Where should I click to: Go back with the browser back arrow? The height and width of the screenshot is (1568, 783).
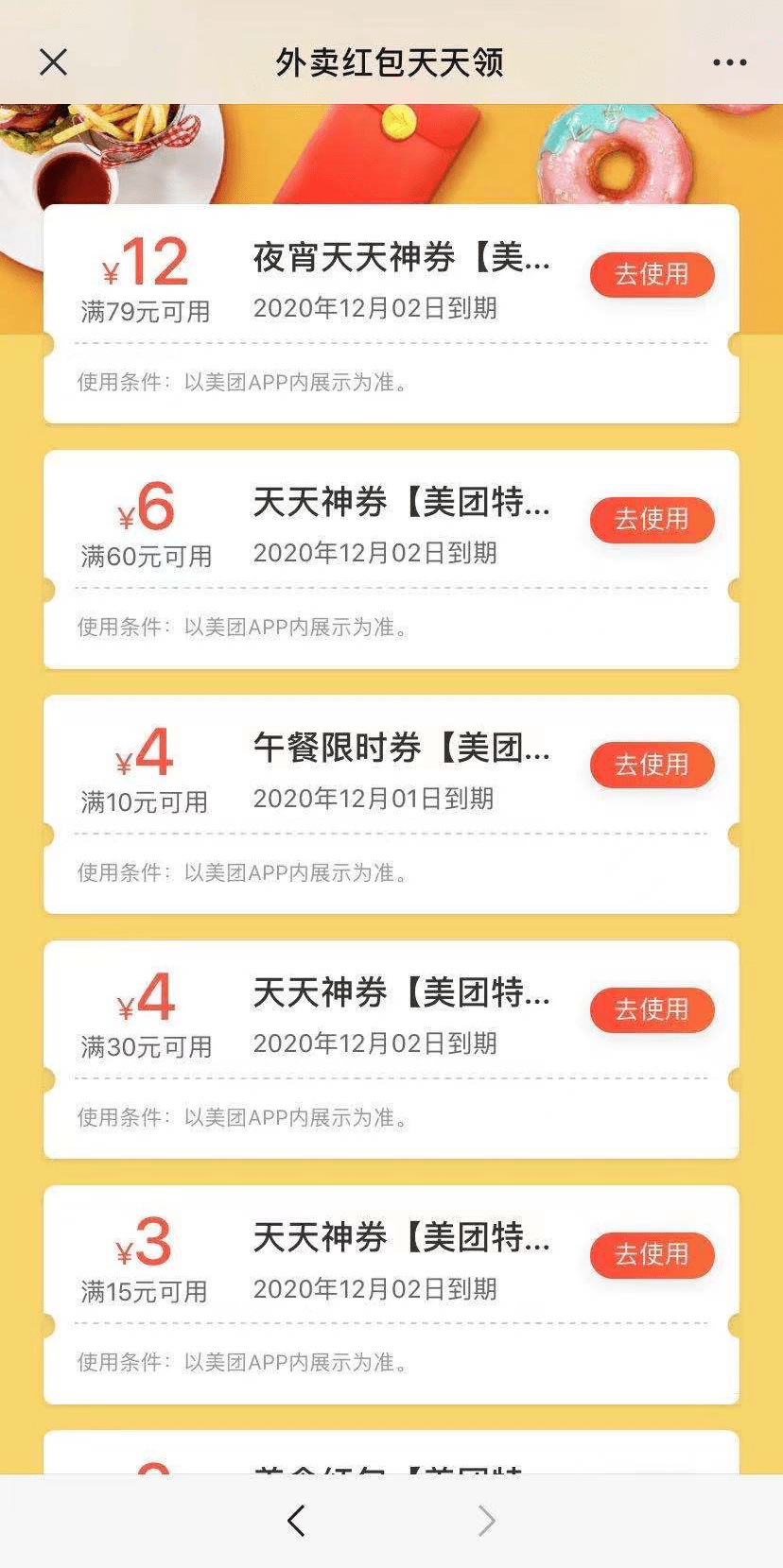296,1521
